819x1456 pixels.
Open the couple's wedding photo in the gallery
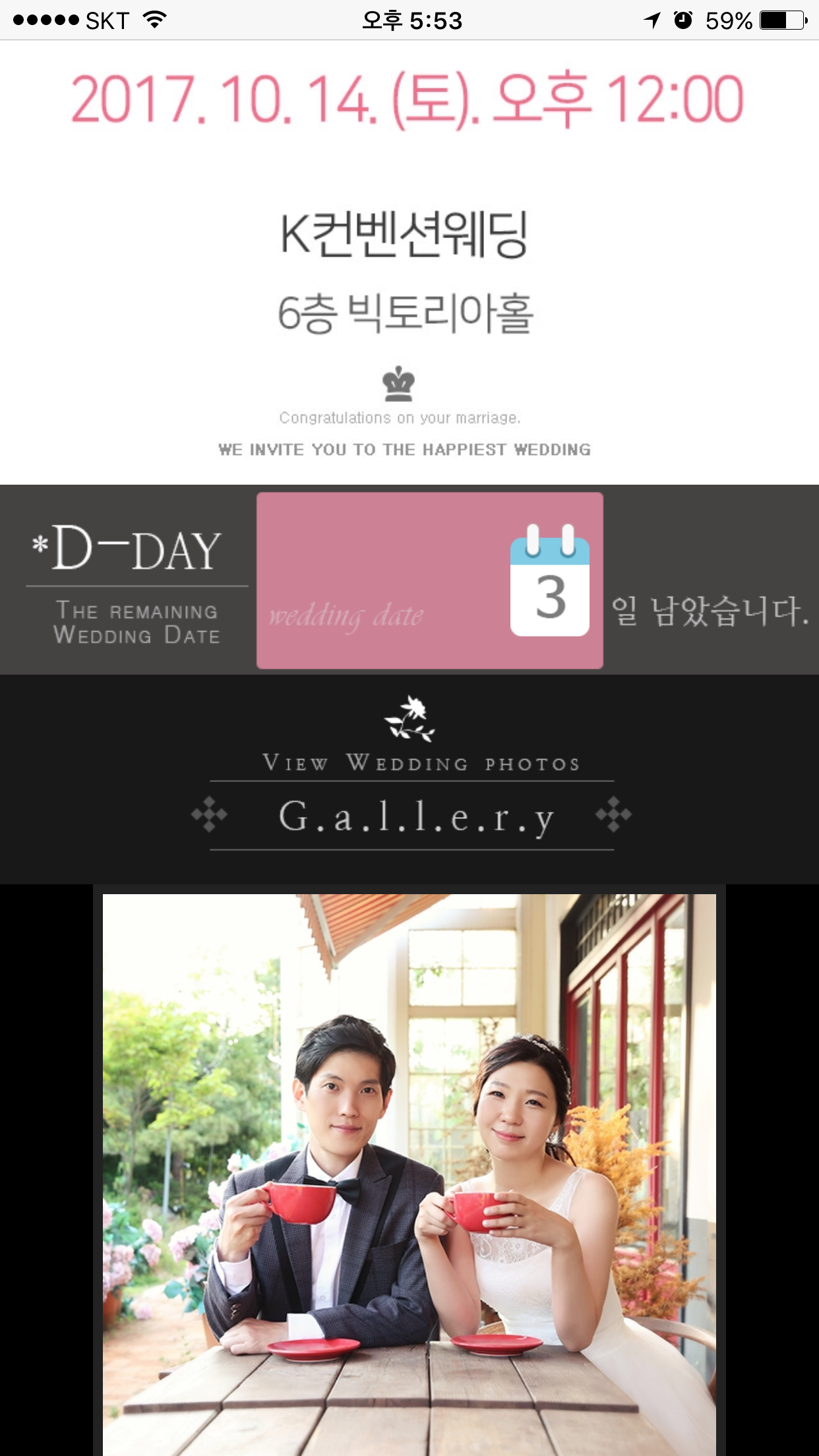coord(409,1174)
